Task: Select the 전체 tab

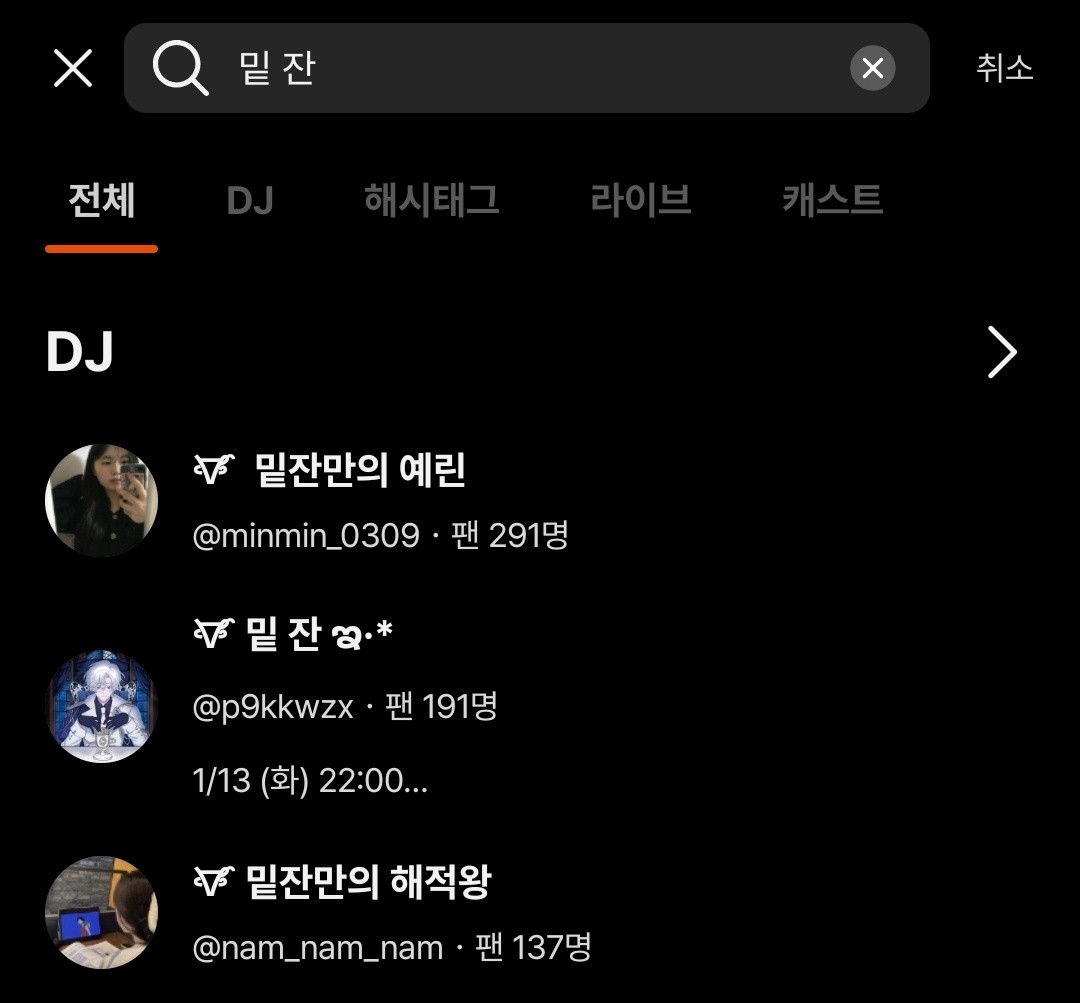Action: pos(102,200)
